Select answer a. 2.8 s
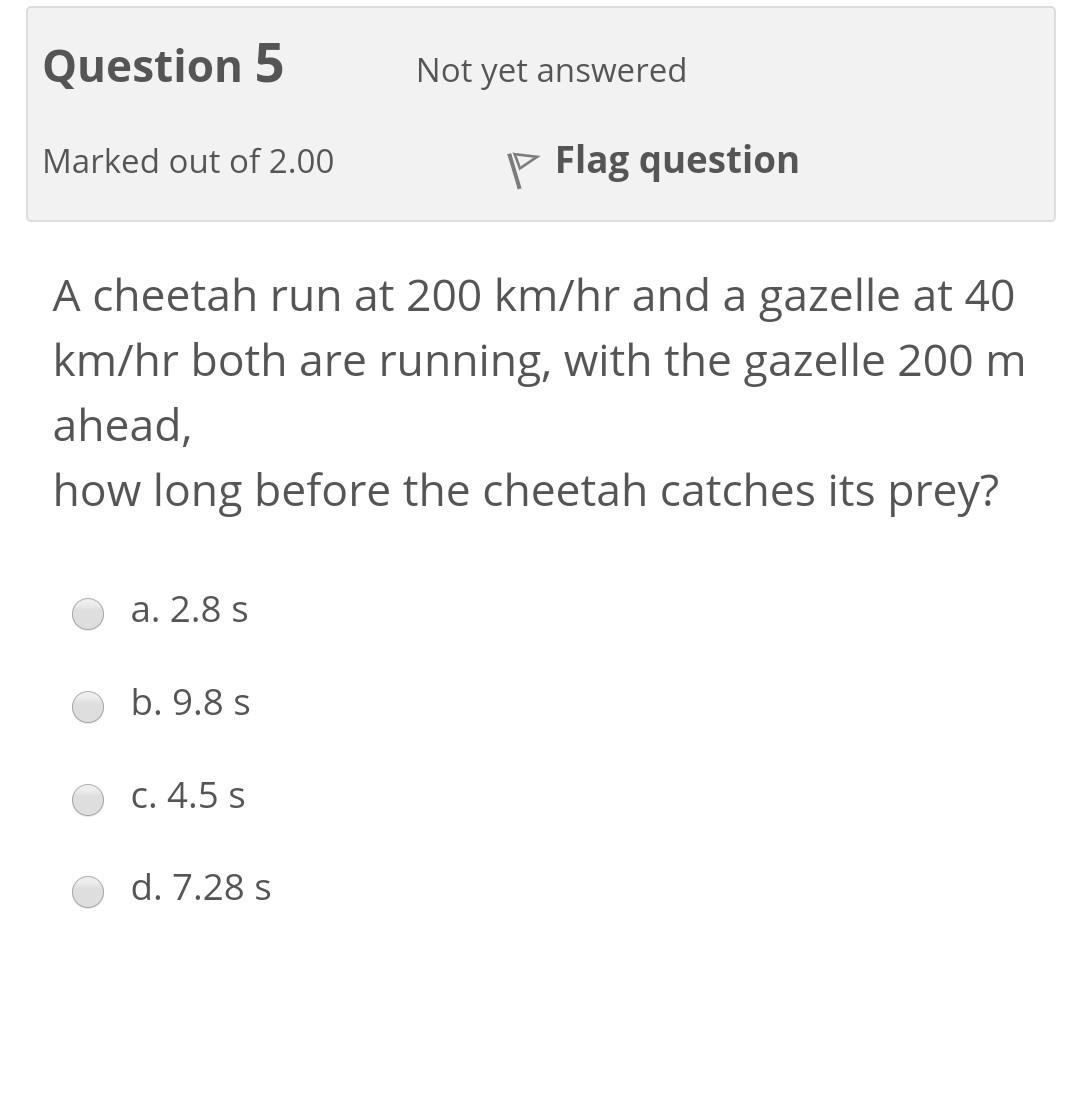The image size is (1080, 1094). pyautogui.click(x=88, y=613)
